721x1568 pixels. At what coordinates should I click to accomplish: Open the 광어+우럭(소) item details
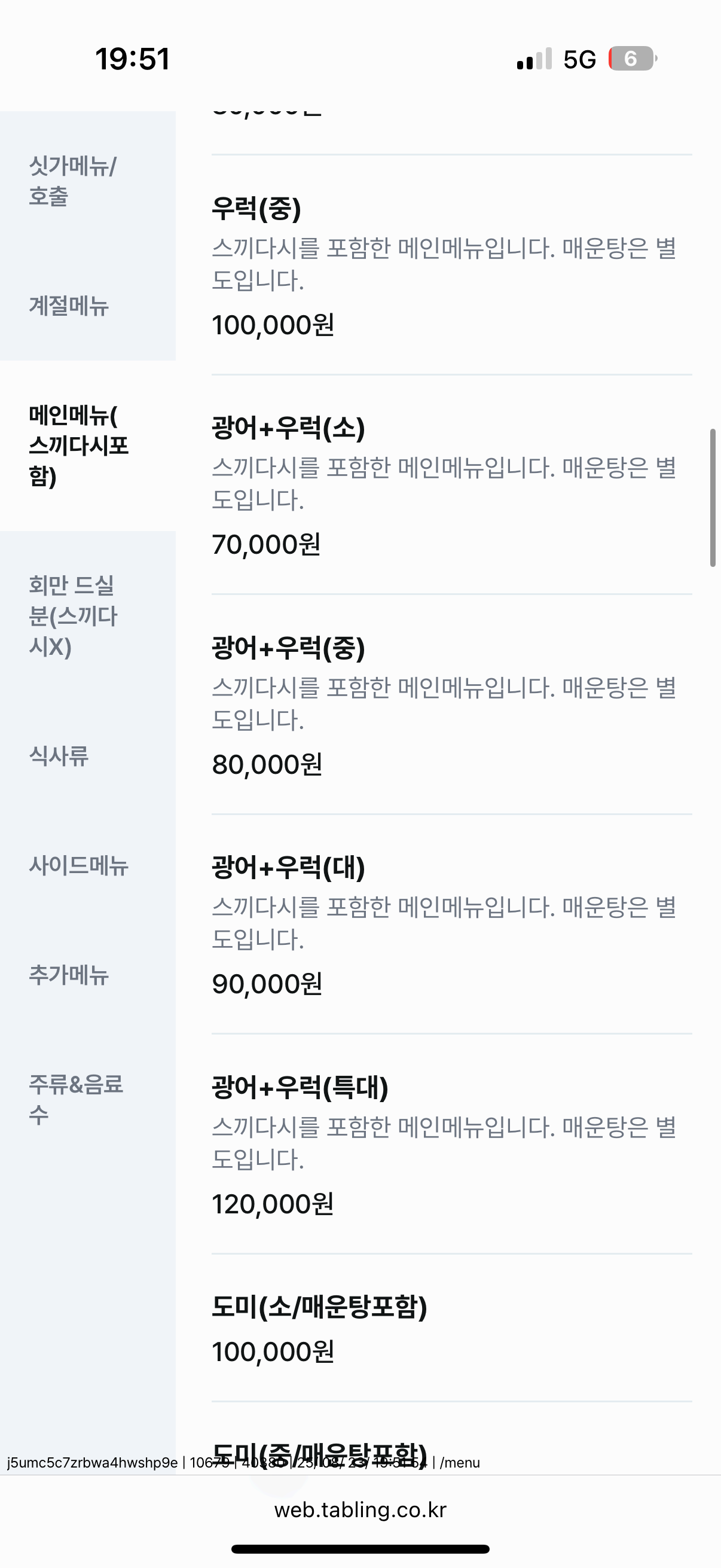coord(450,483)
